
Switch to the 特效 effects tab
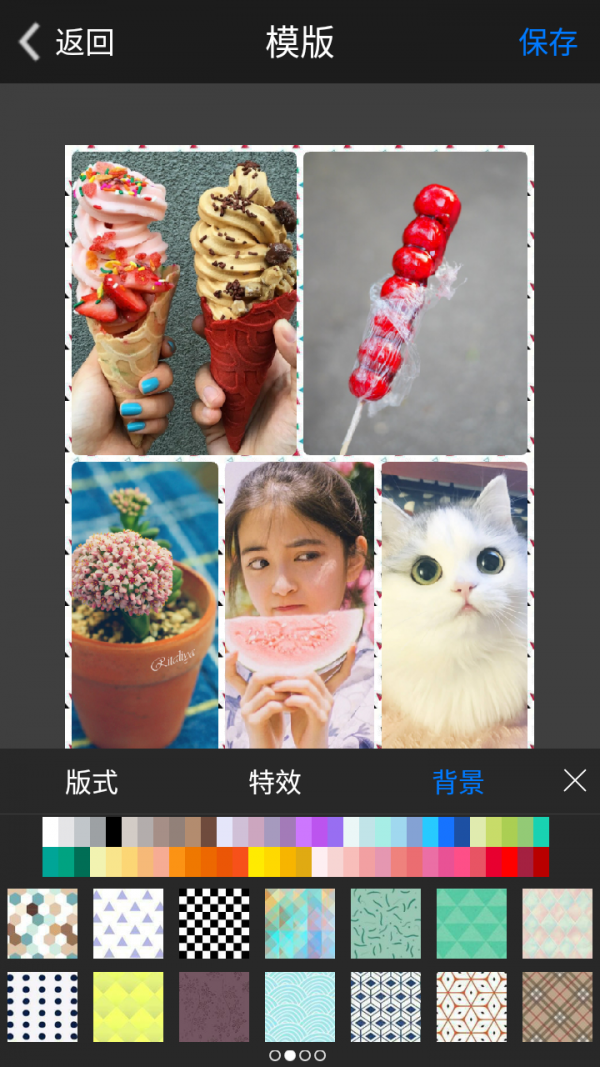[275, 782]
